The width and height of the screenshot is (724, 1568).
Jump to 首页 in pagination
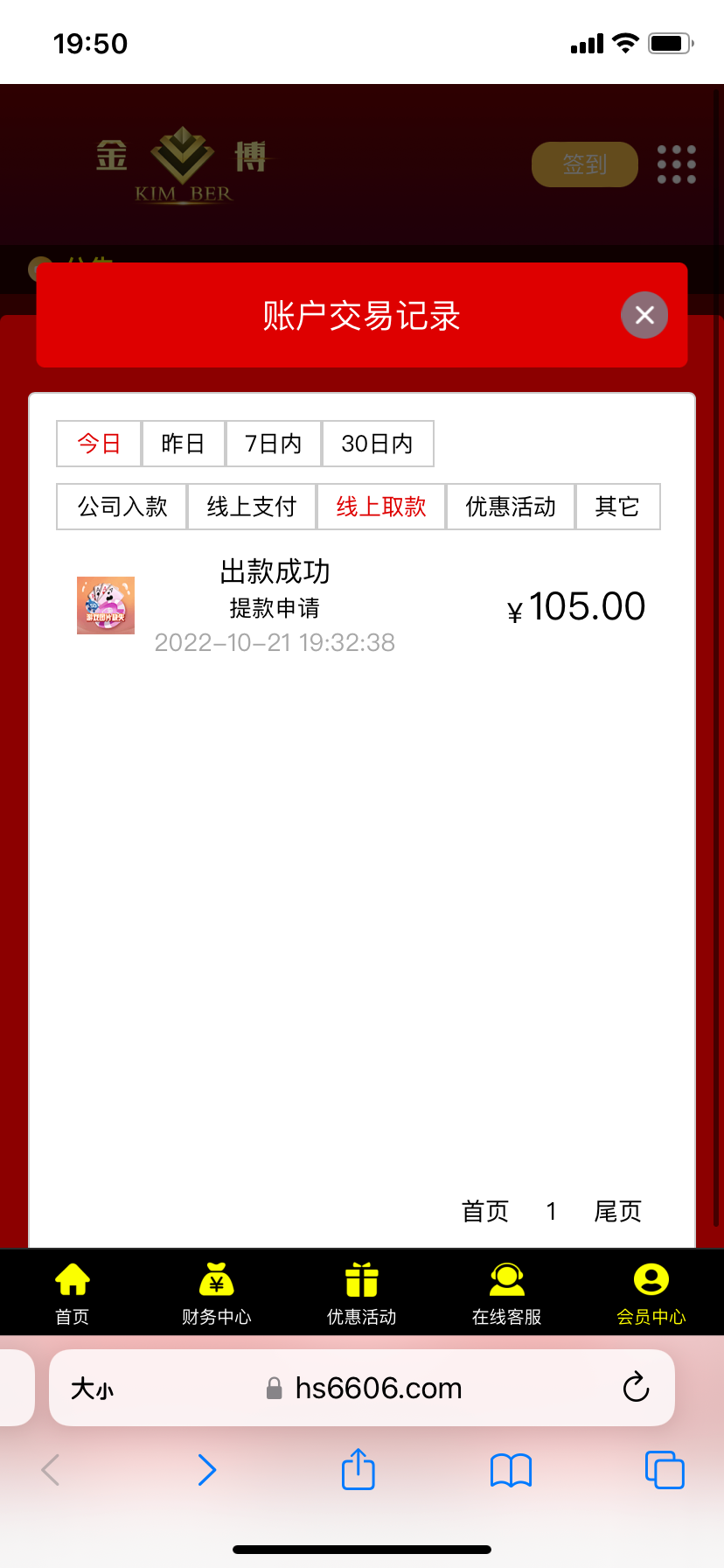pyautogui.click(x=485, y=1211)
